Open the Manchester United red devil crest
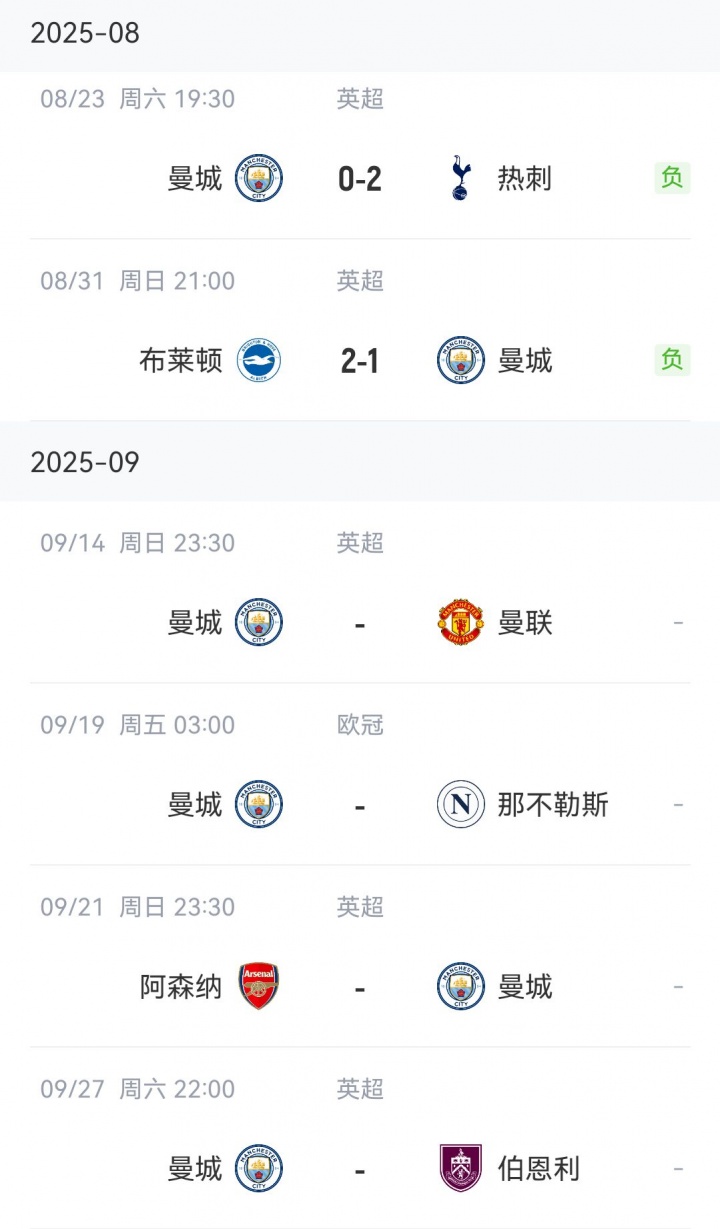This screenshot has height=1229, width=720. pyautogui.click(x=460, y=622)
